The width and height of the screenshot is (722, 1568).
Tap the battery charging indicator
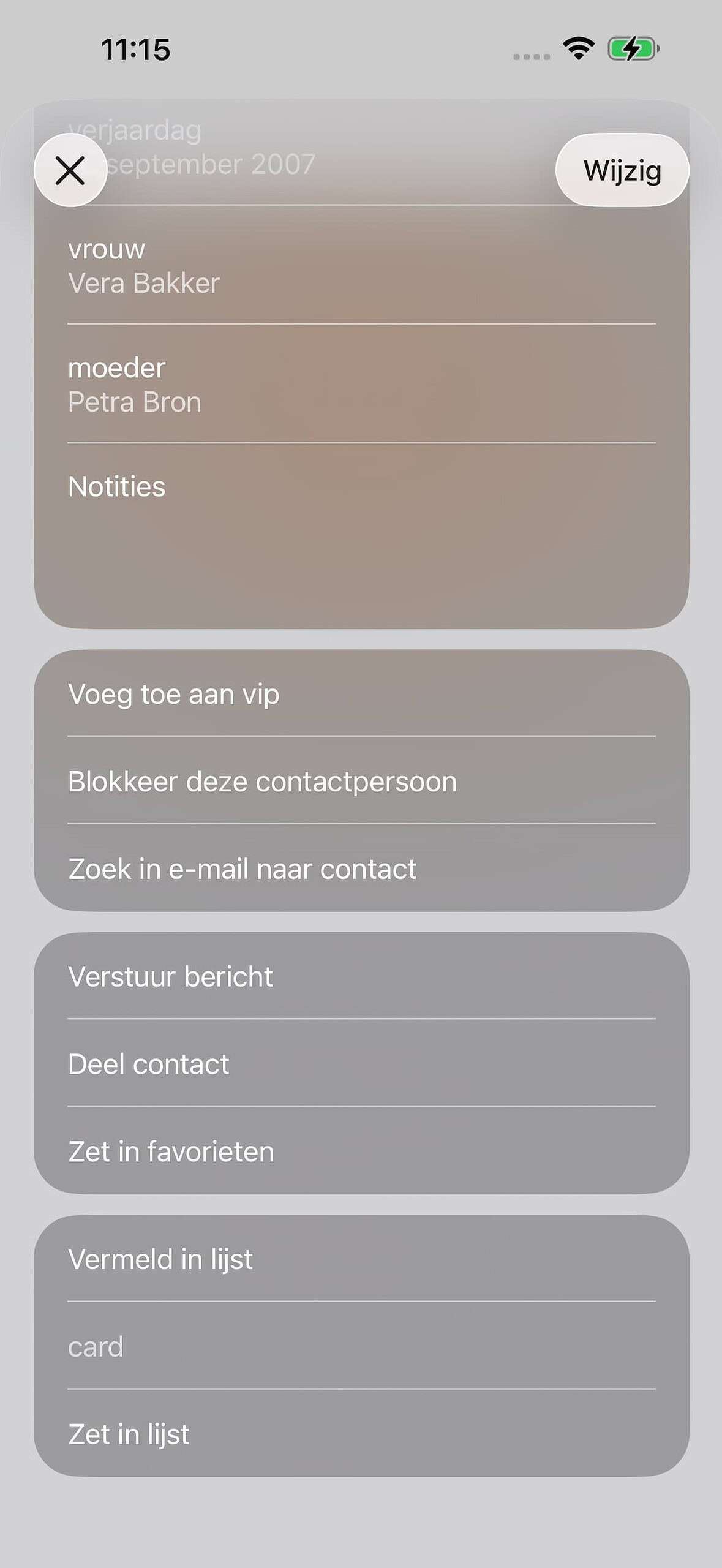pos(630,48)
